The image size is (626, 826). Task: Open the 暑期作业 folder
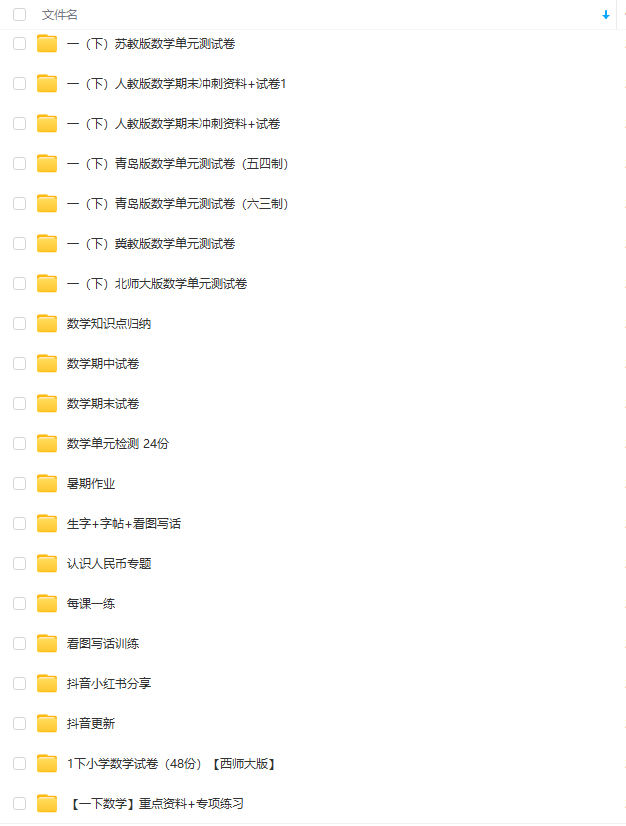tap(90, 484)
